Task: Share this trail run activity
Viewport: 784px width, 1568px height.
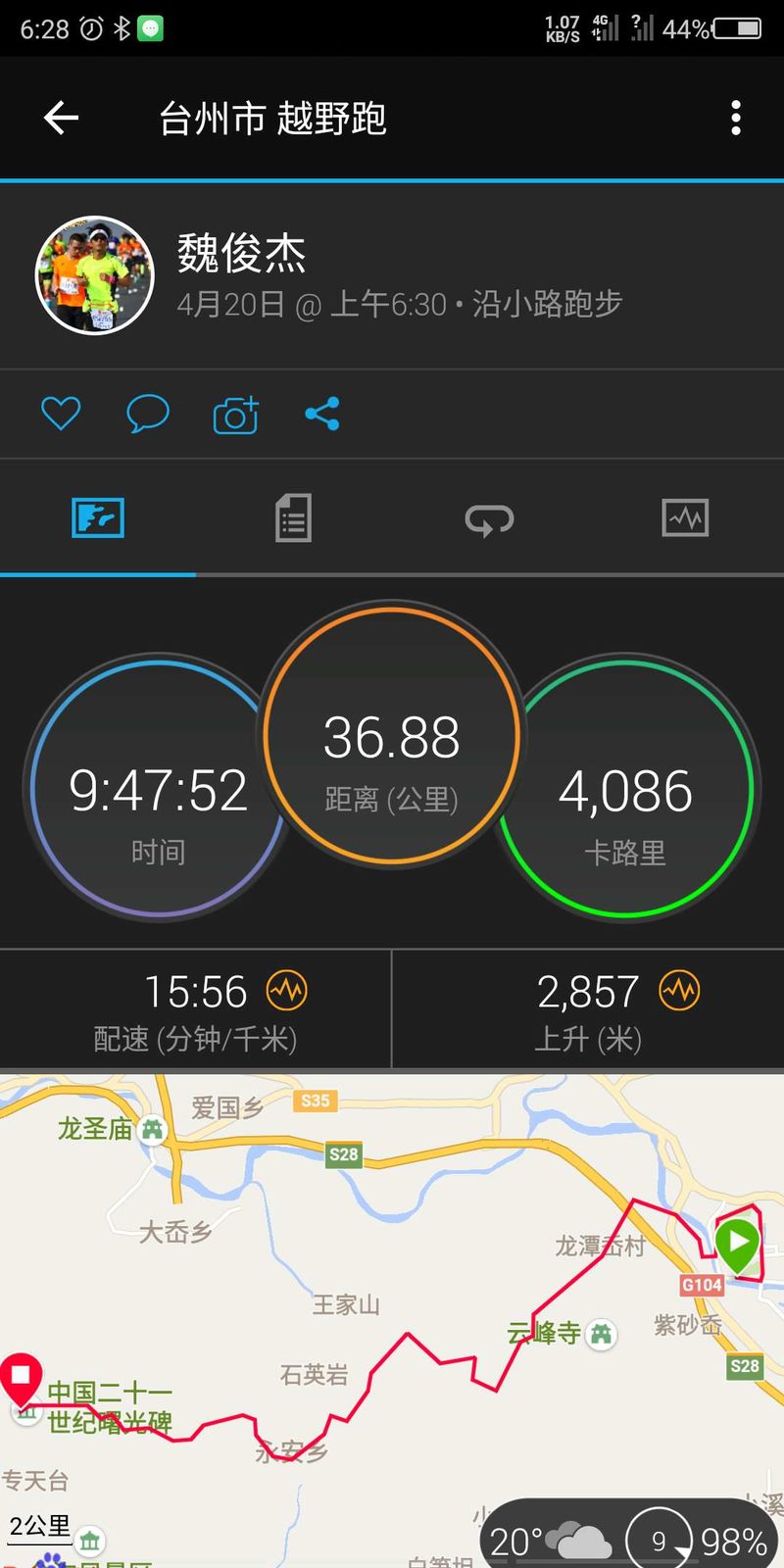Action: [322, 414]
